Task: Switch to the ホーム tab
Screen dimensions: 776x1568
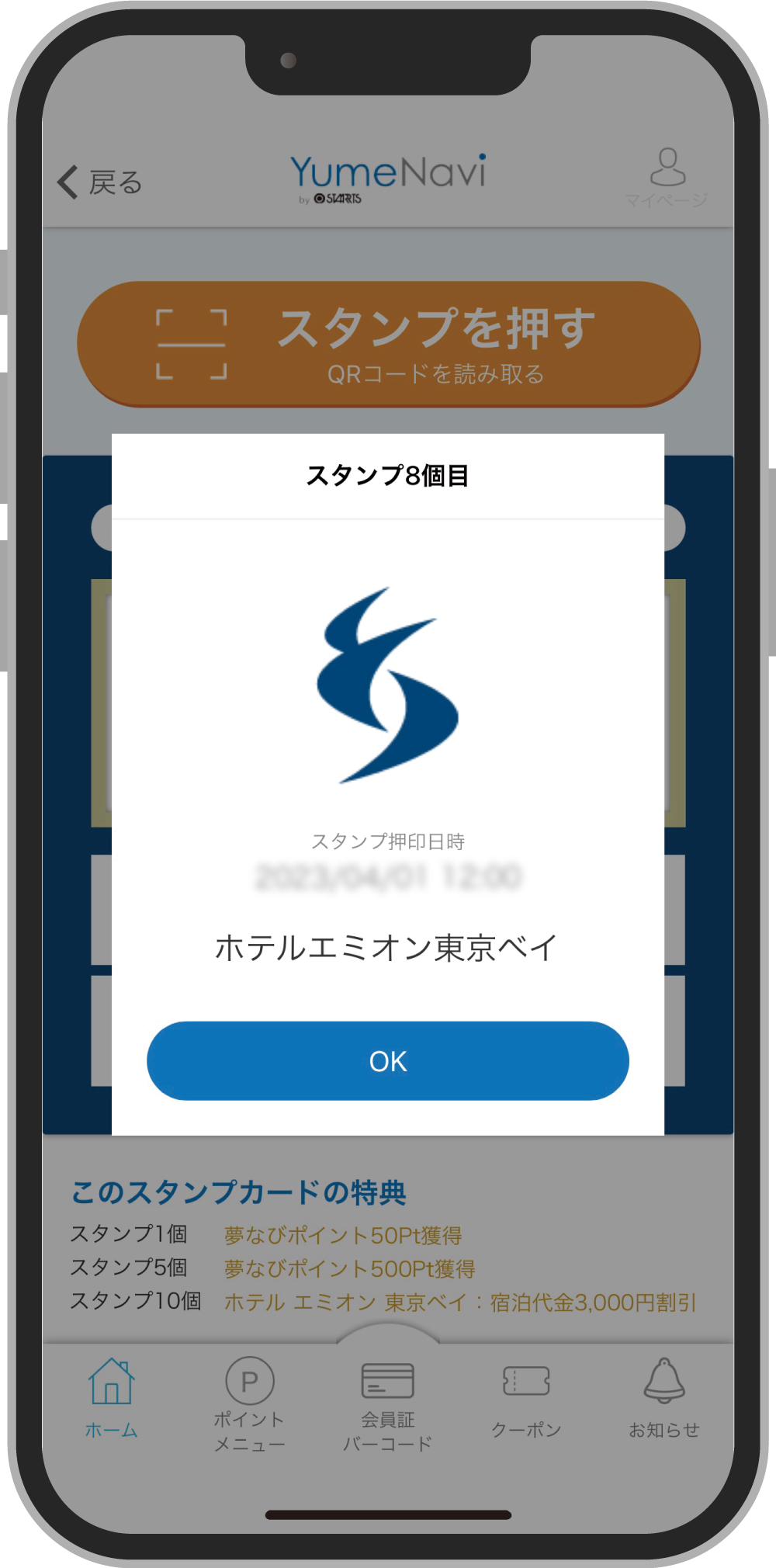Action: pos(111,1398)
